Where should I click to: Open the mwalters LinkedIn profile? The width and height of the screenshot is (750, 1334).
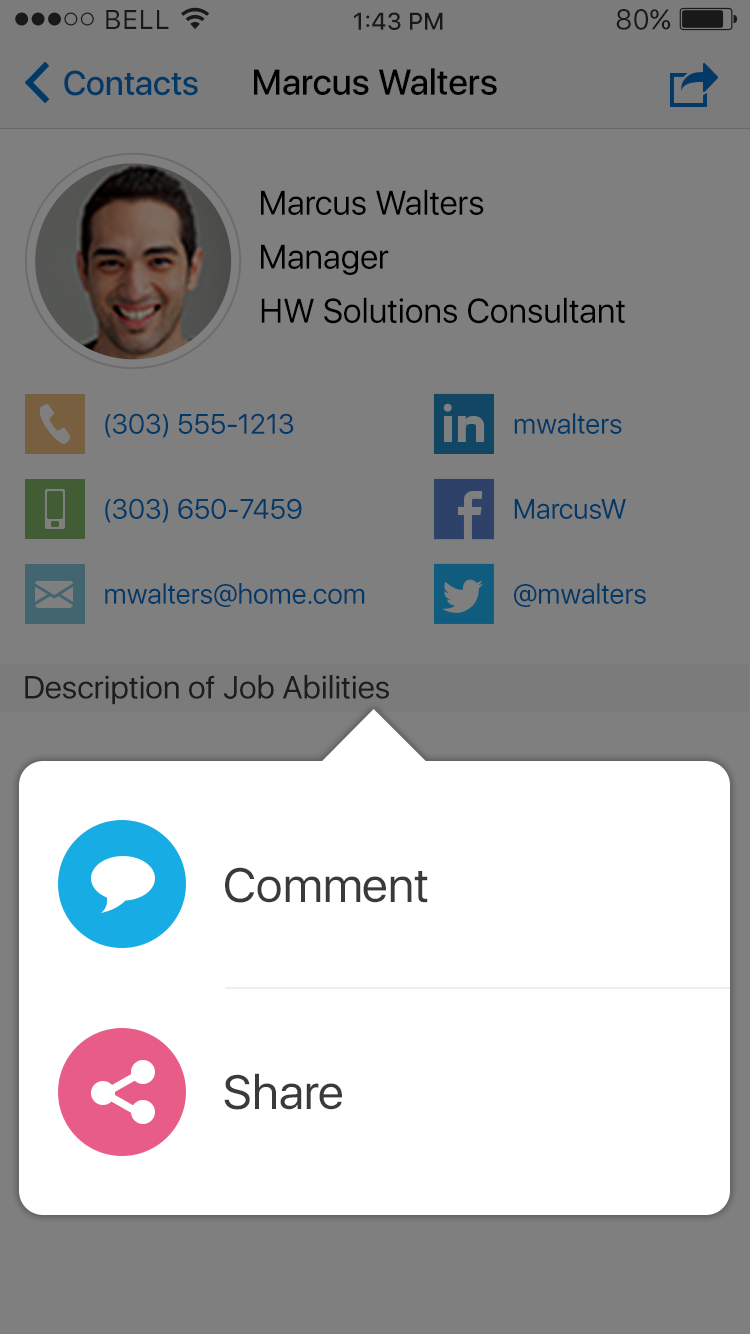pyautogui.click(x=567, y=424)
